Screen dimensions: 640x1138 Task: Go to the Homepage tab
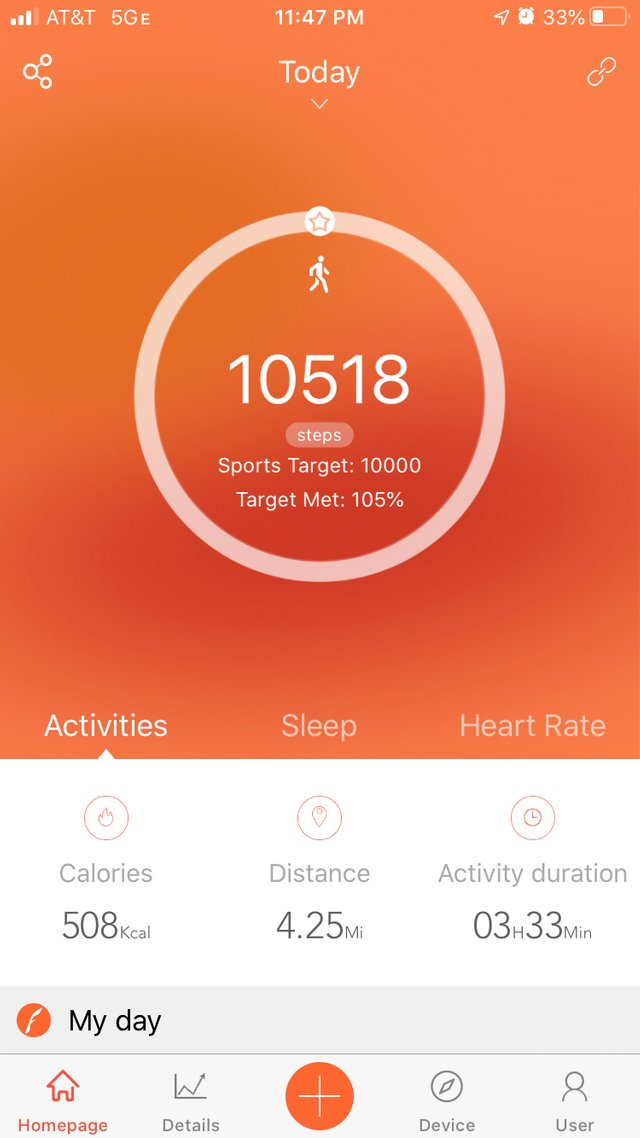[x=62, y=1100]
